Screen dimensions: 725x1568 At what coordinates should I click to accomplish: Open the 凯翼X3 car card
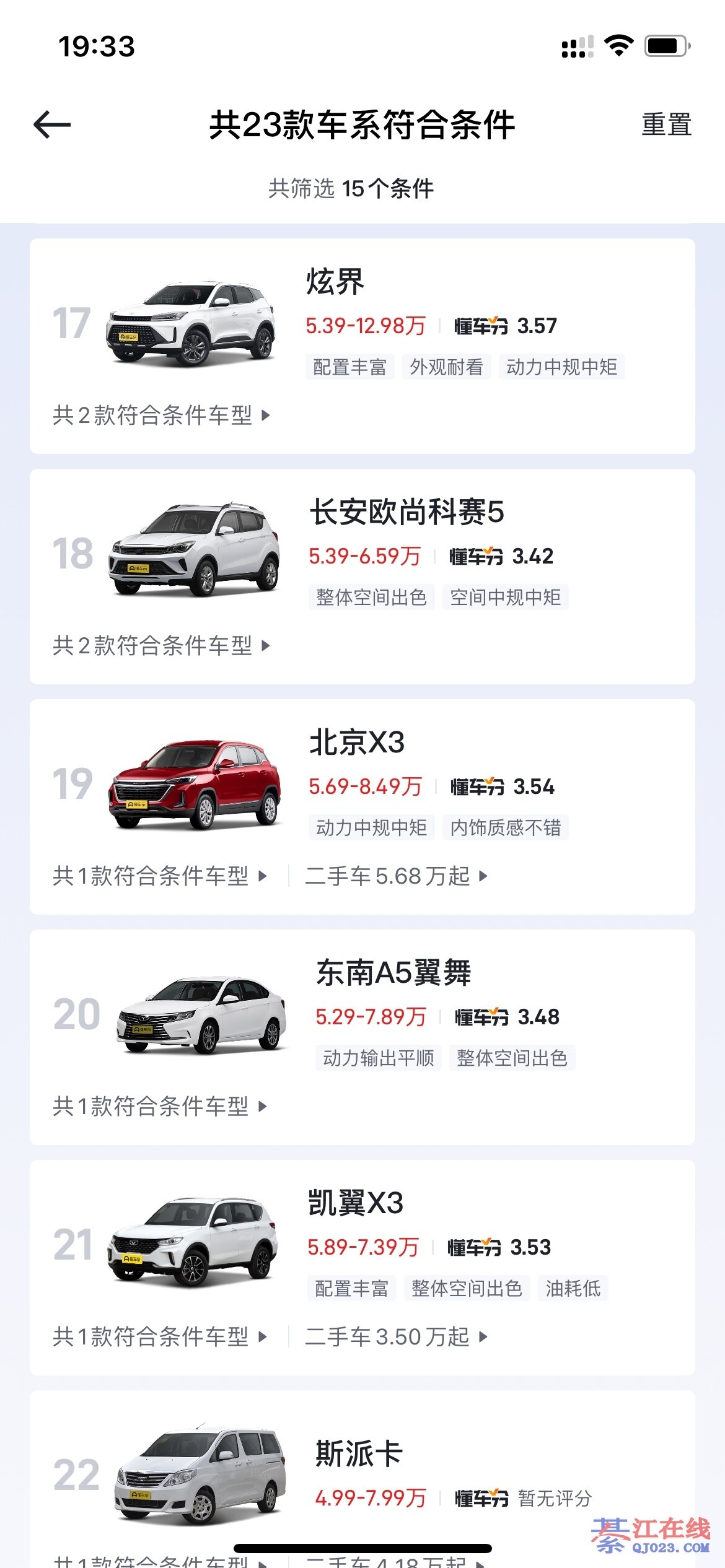356,1203
